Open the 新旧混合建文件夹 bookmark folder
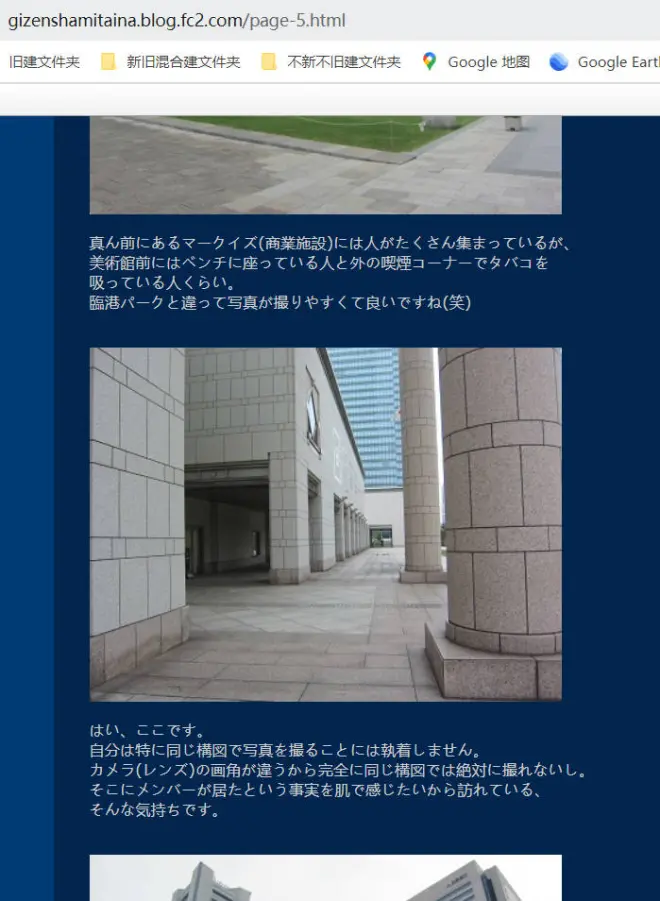This screenshot has height=901, width=660. pos(171,62)
